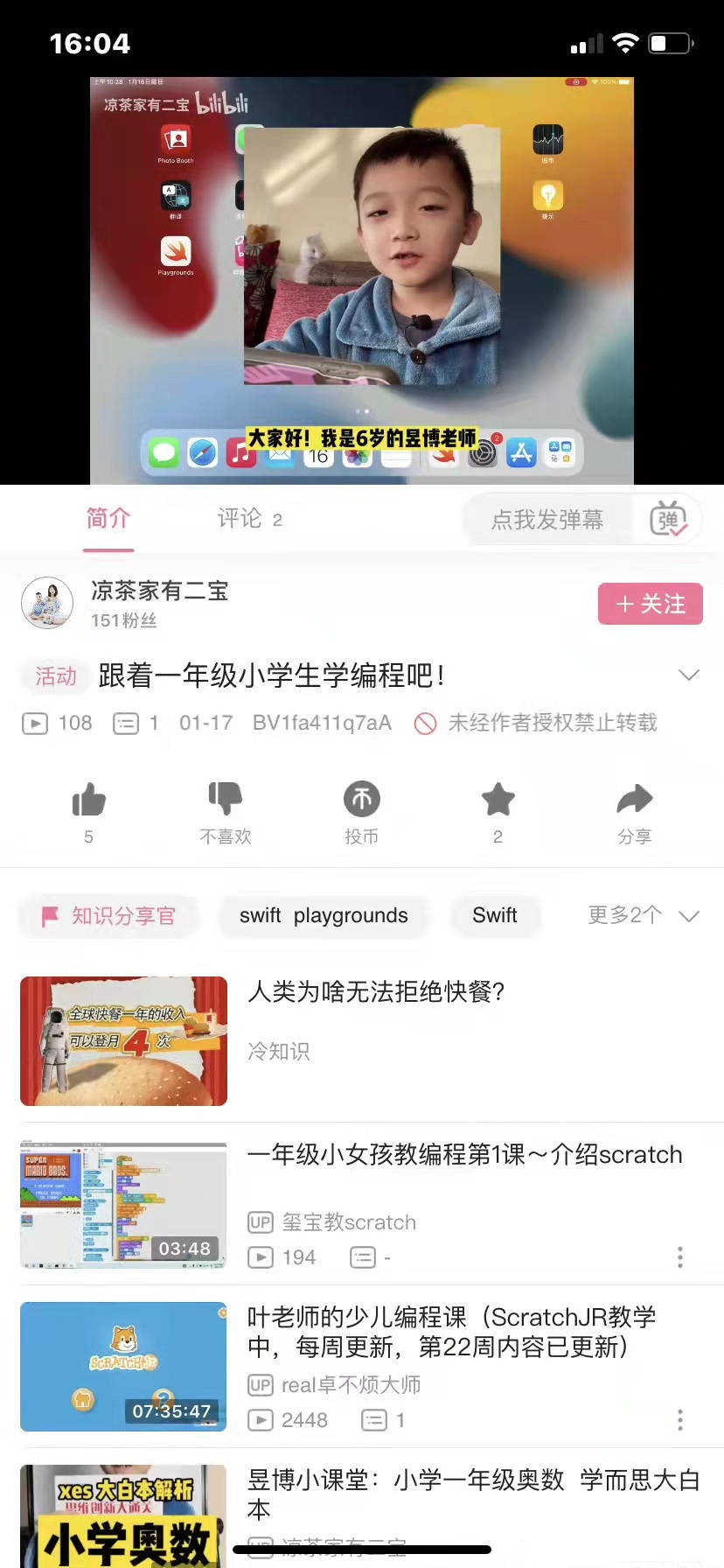Select the Swift tag chip

[x=495, y=916]
